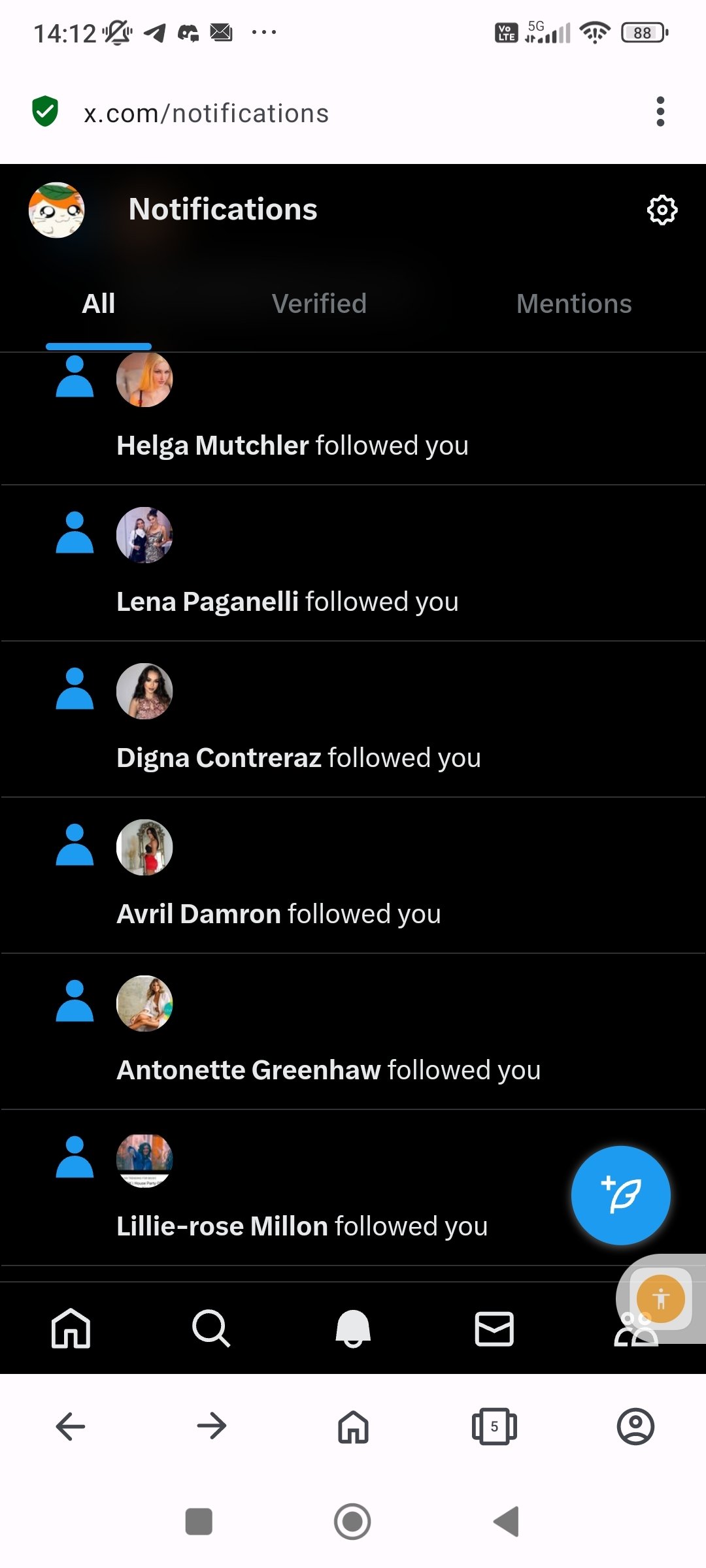This screenshot has height=1568, width=706.
Task: Switch to the Mentions tab
Action: coord(574,304)
